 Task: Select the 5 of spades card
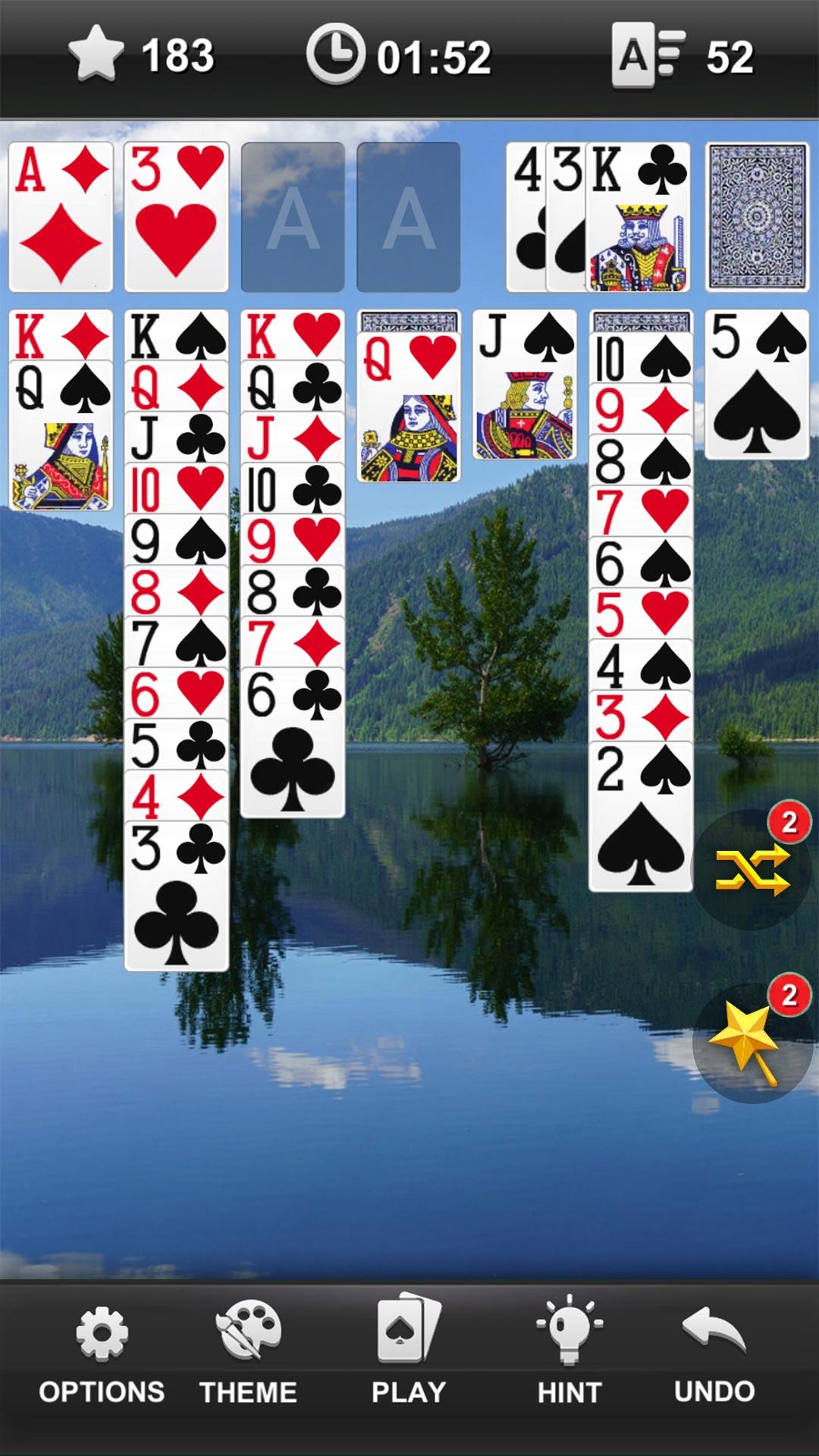click(757, 384)
